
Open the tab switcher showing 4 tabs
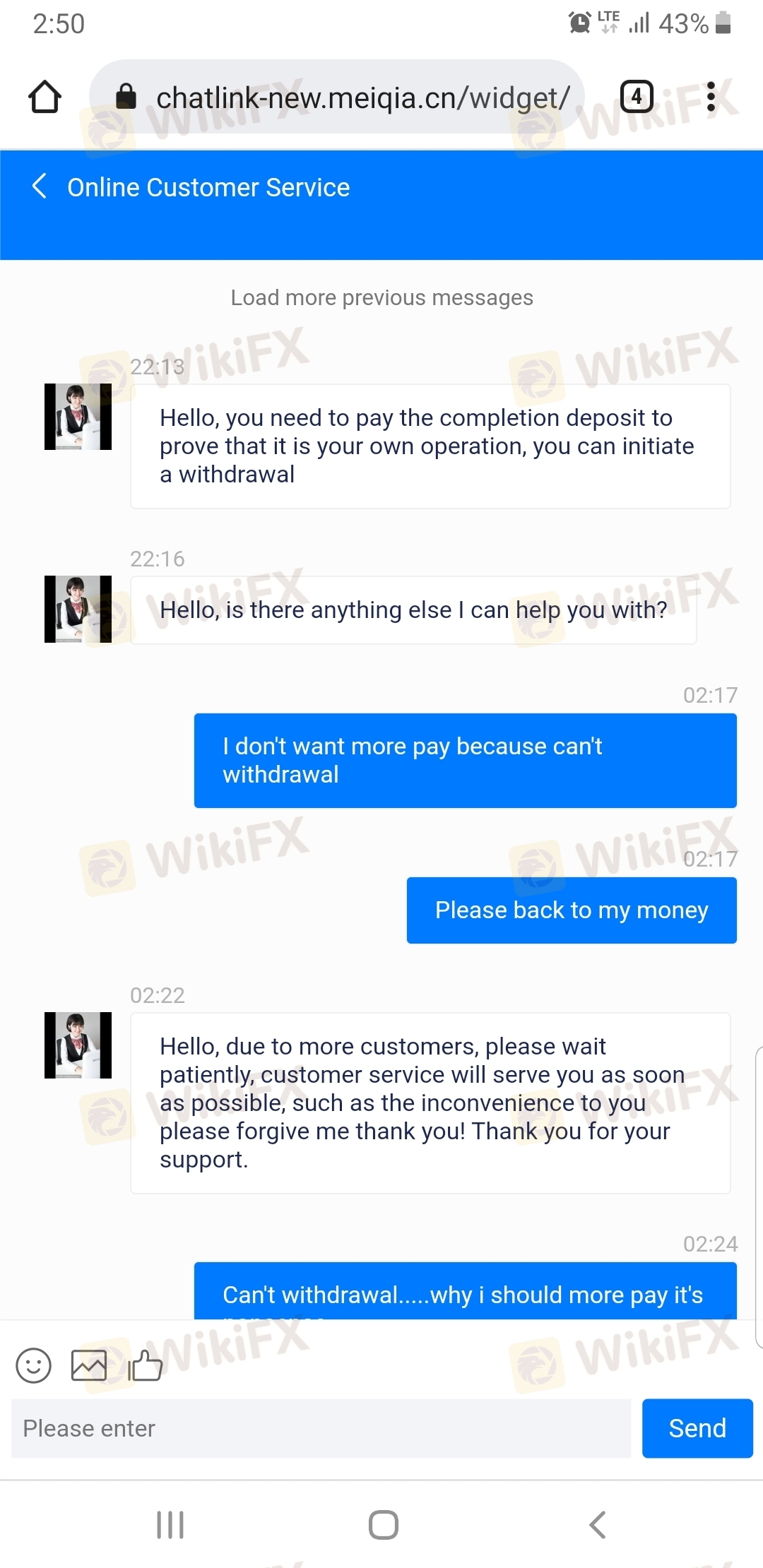coord(636,97)
